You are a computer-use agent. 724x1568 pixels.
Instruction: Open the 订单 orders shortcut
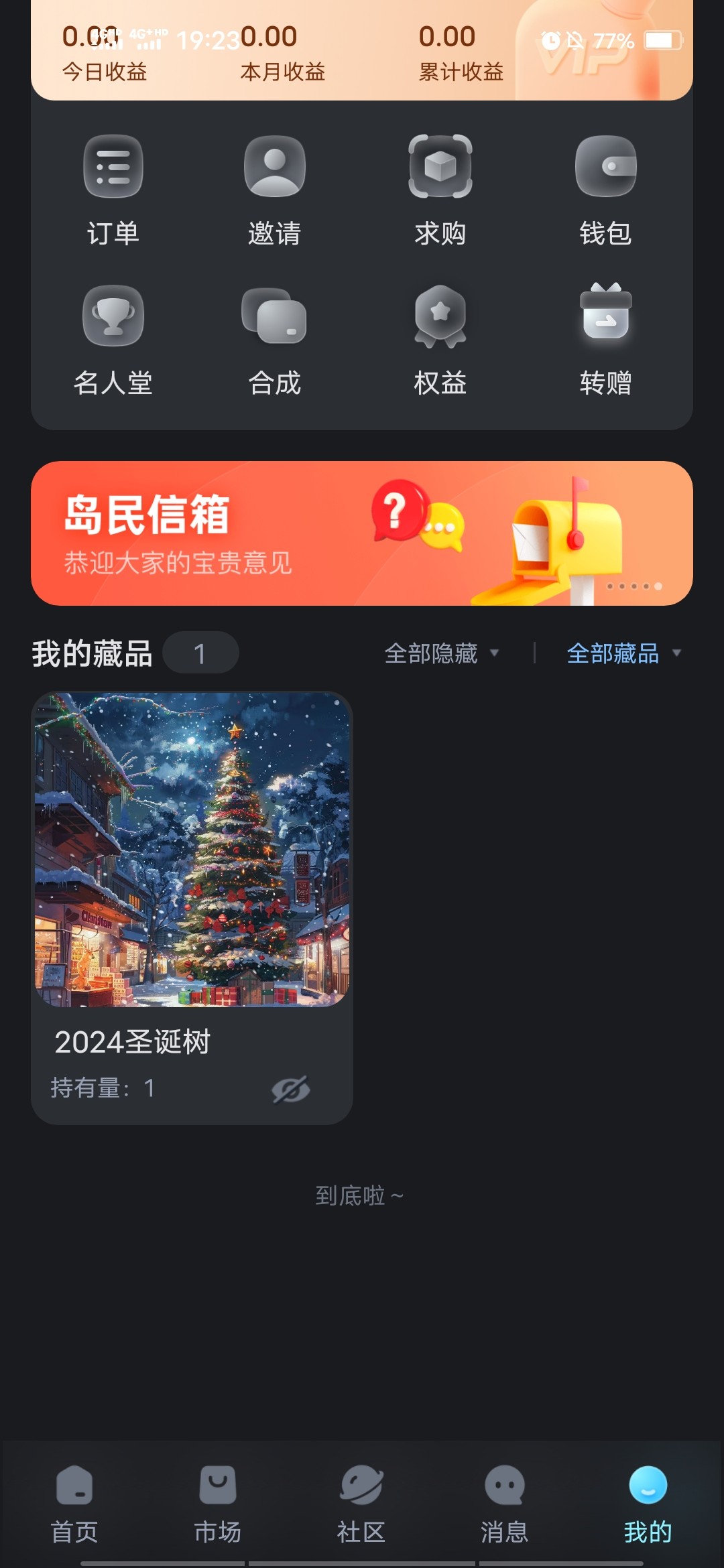coord(113,189)
